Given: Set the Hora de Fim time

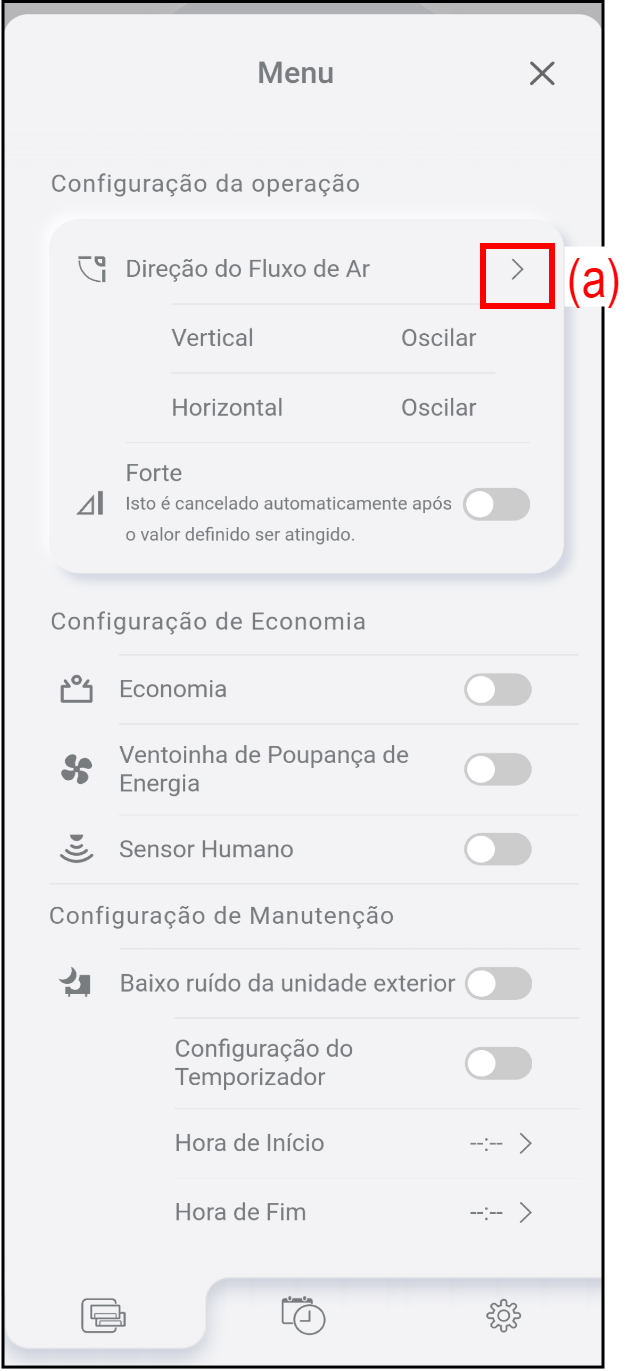Looking at the screenshot, I should point(376,1213).
